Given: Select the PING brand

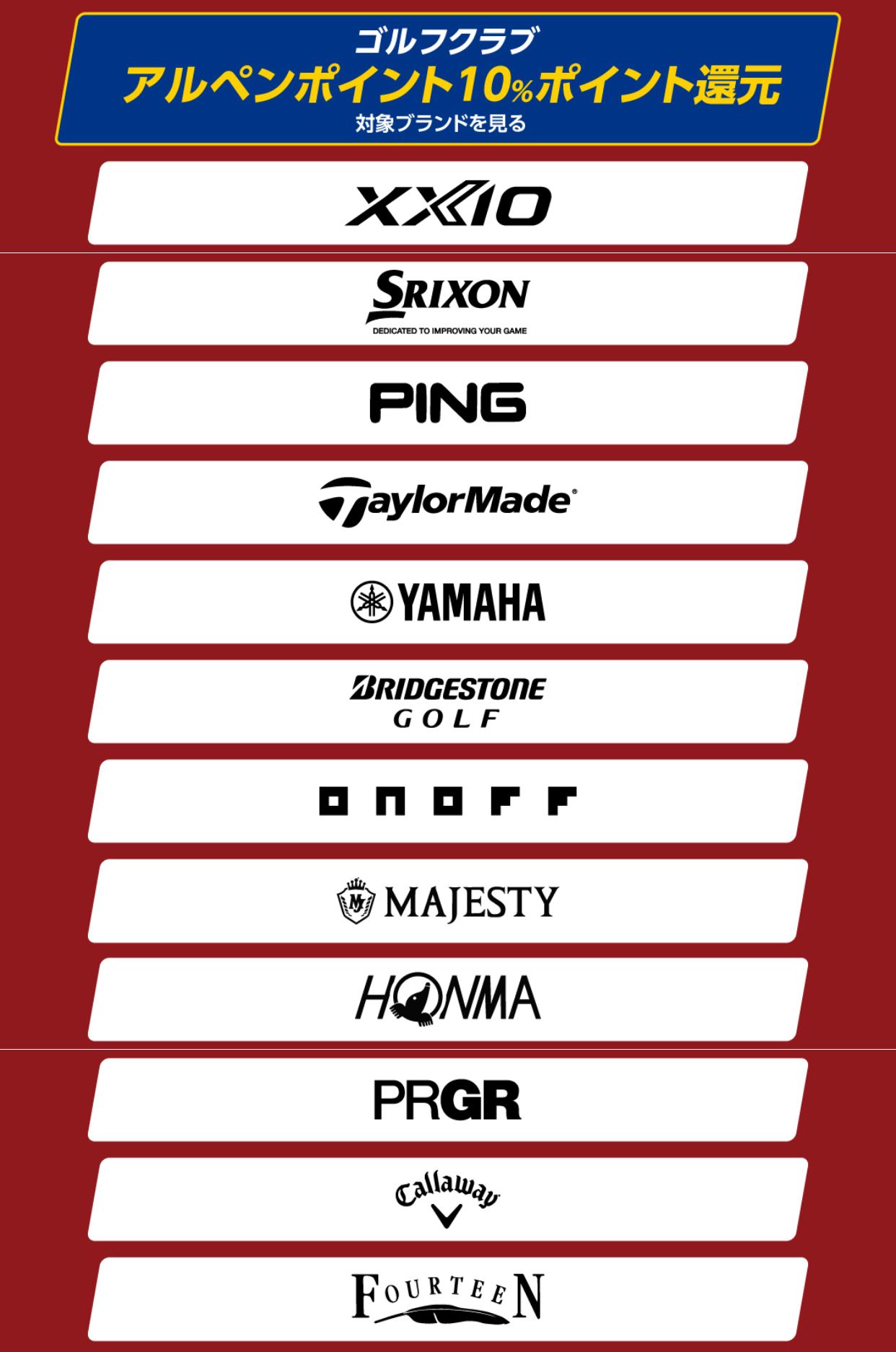Looking at the screenshot, I should [447, 403].
